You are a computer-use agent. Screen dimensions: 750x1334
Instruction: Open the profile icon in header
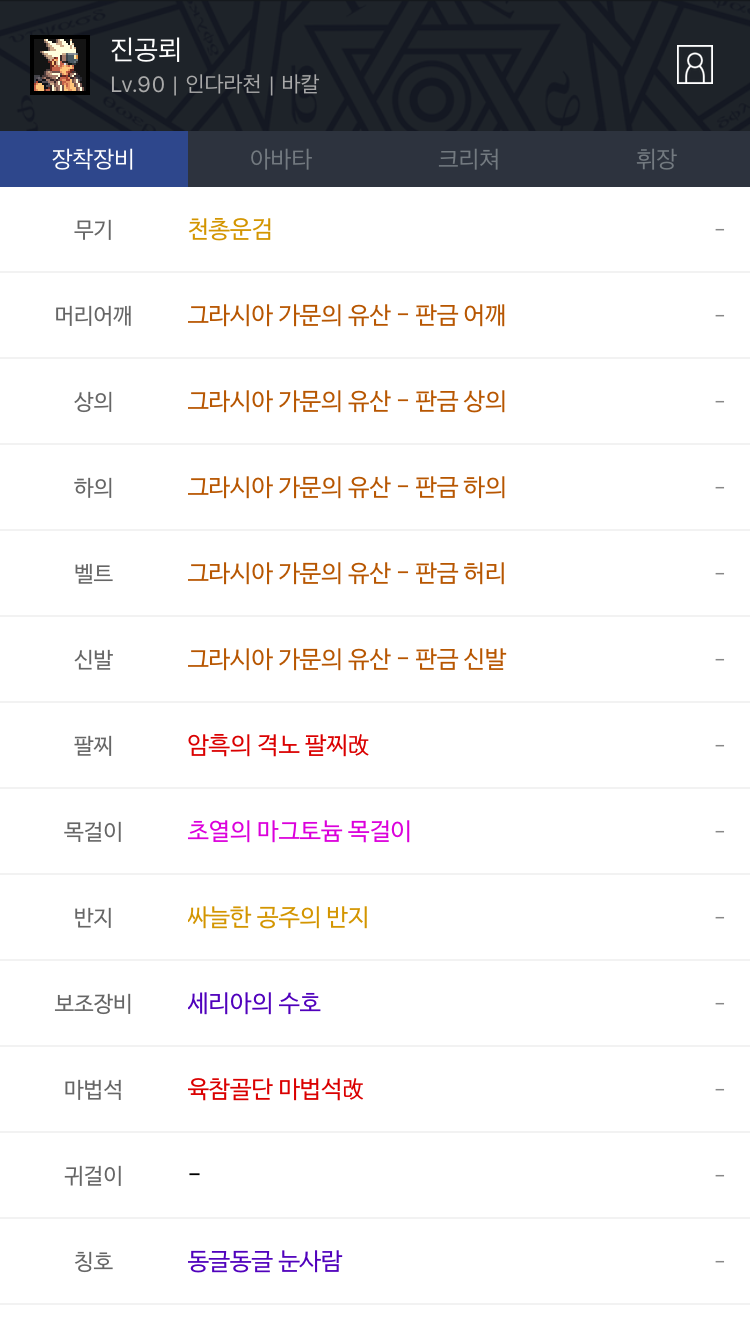point(694,65)
